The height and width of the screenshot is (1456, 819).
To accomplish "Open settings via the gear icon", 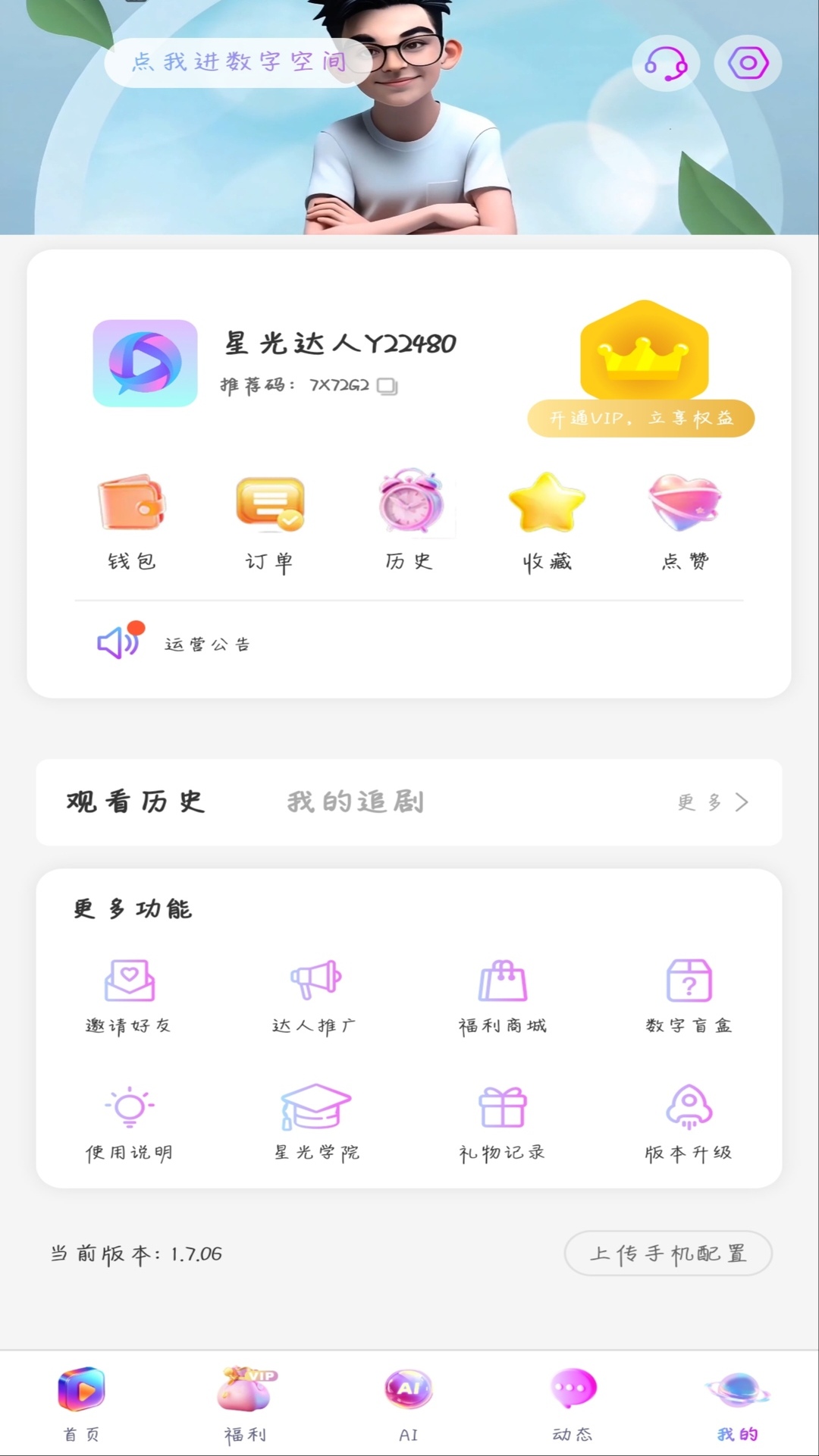I will (747, 64).
